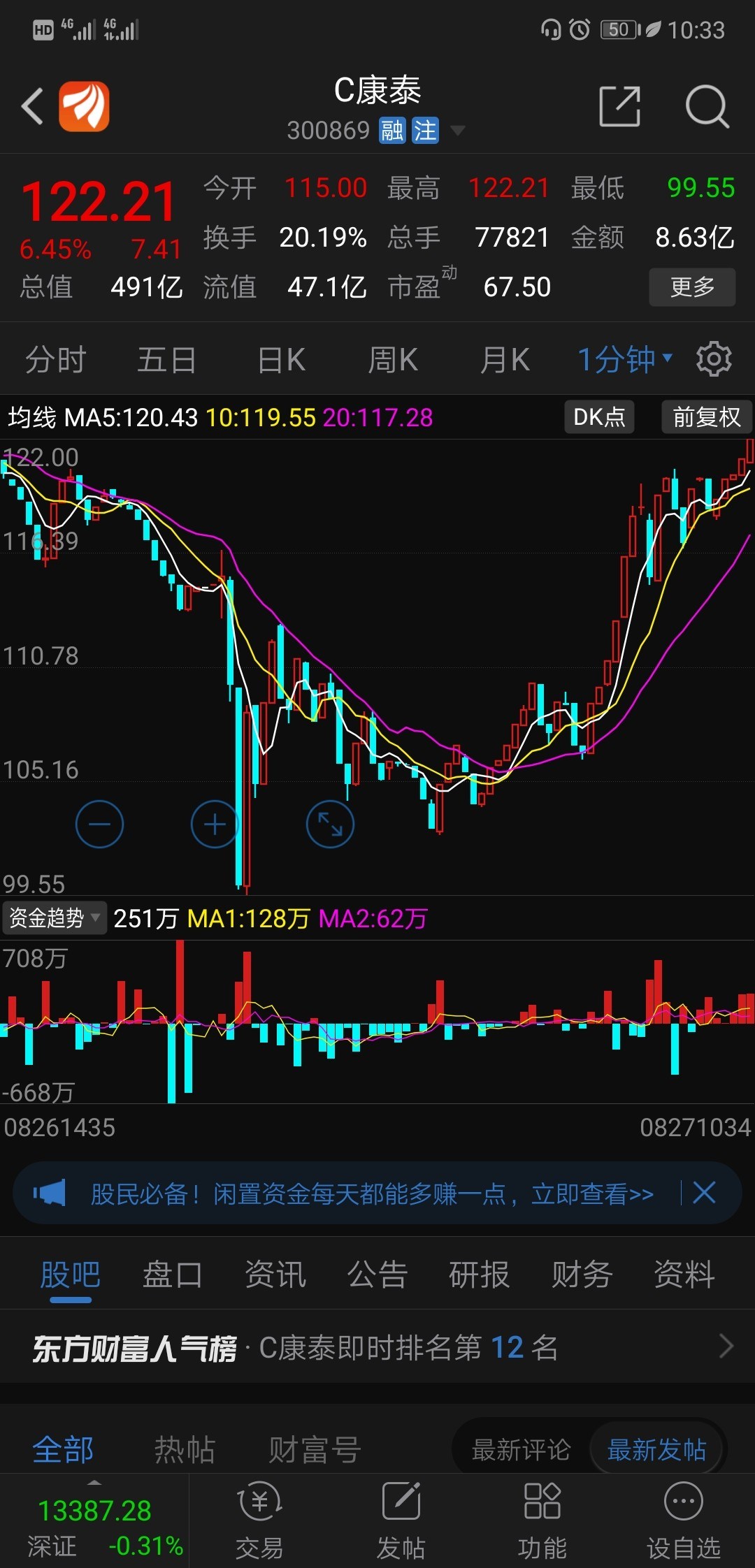Toggle 前复权 price adjustment mode
The width and height of the screenshot is (755, 1568).
[706, 417]
